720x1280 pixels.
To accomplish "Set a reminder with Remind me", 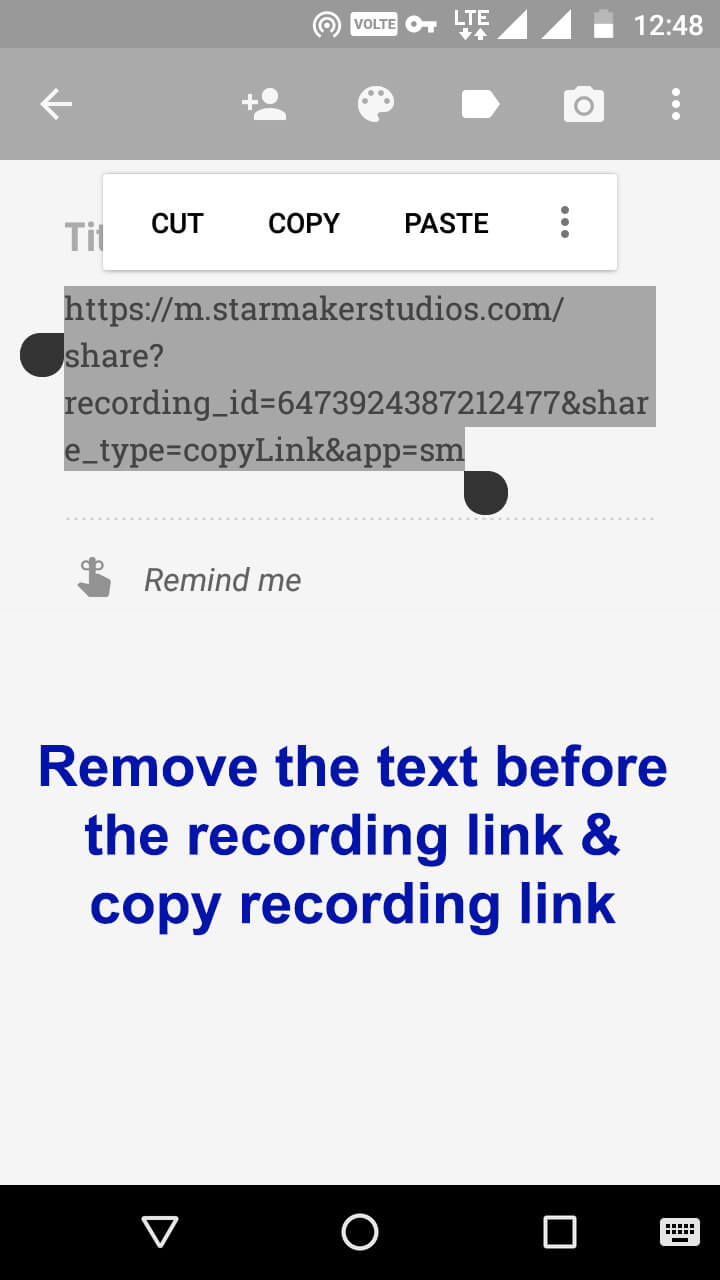I will pyautogui.click(x=222, y=580).
